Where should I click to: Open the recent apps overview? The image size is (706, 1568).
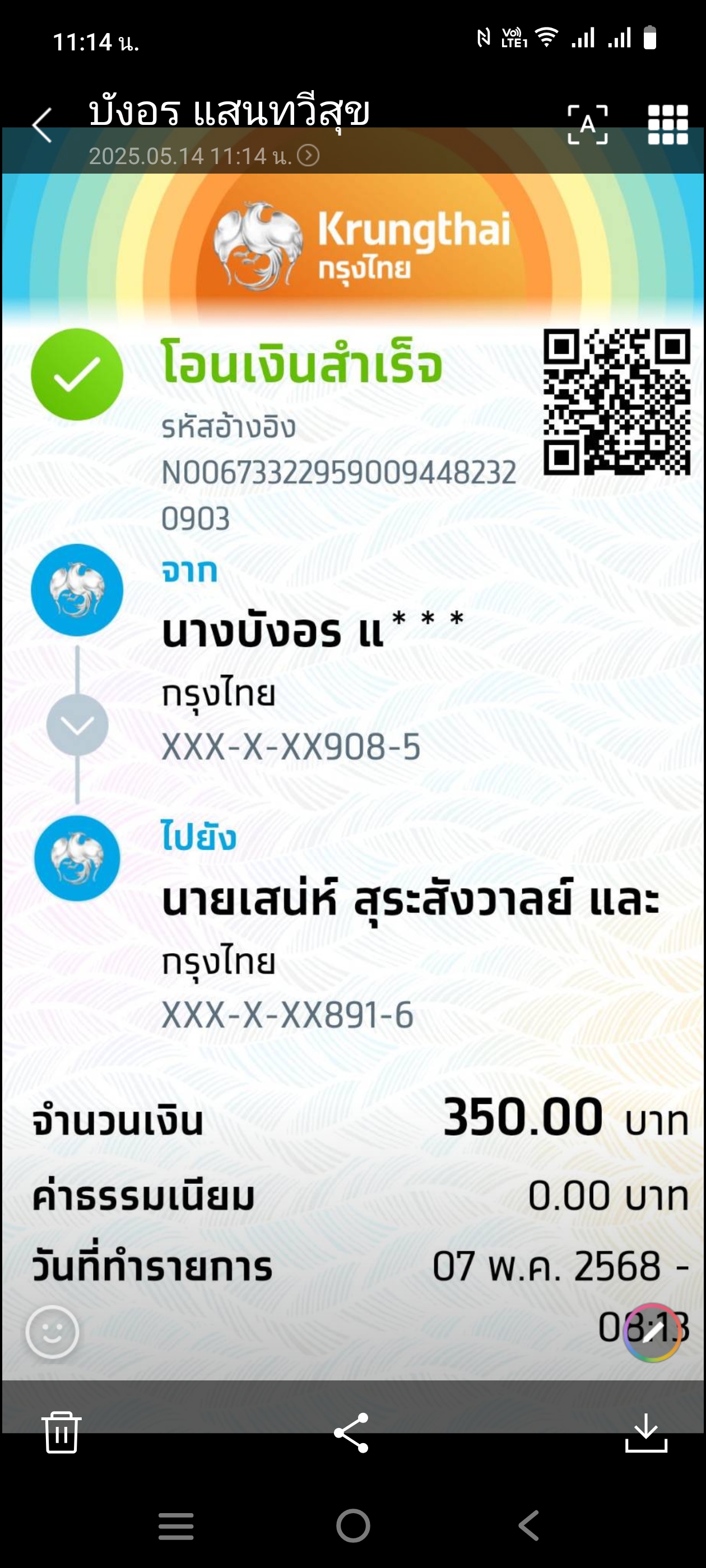176,1526
